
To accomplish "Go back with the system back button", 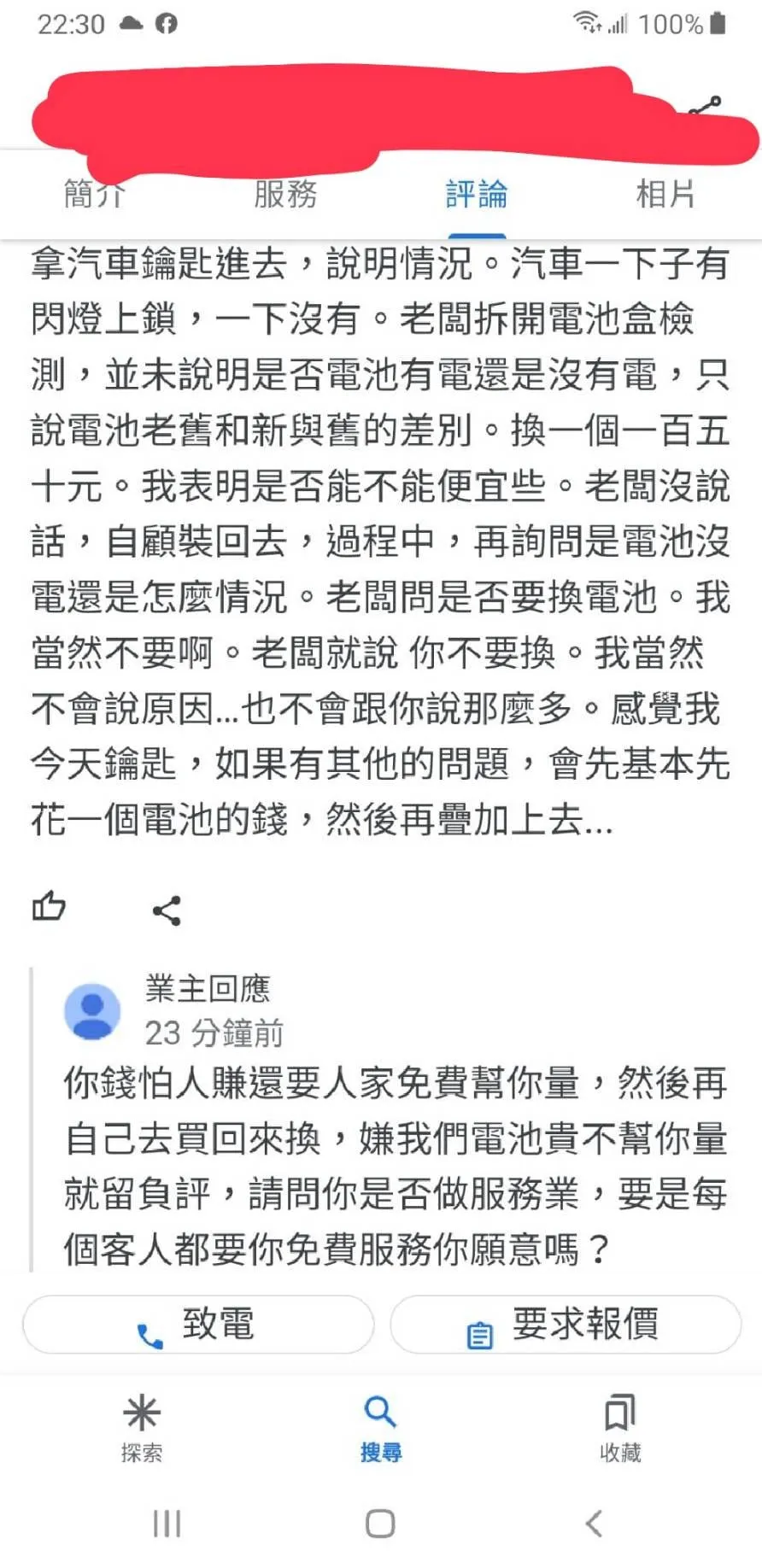I will coord(595,1523).
